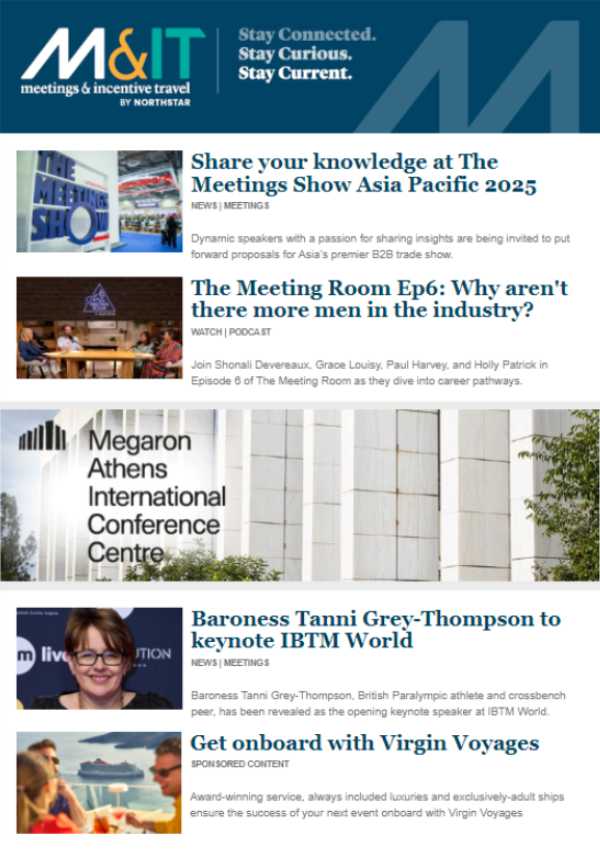This screenshot has height=849, width=600.
Task: Open The Meeting Room Ep6 headline
Action: [x=379, y=299]
